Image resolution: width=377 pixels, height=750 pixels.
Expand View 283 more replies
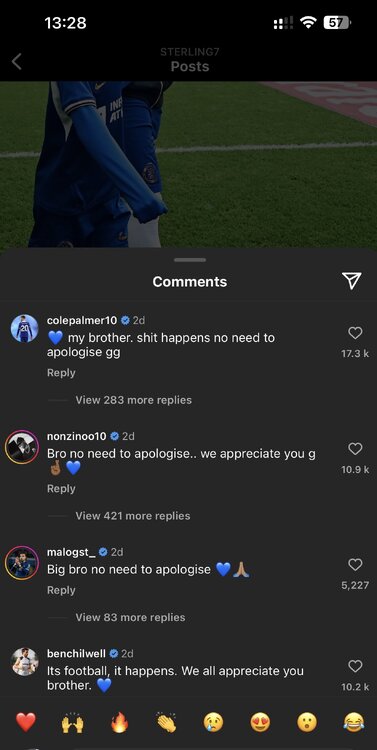coord(133,400)
